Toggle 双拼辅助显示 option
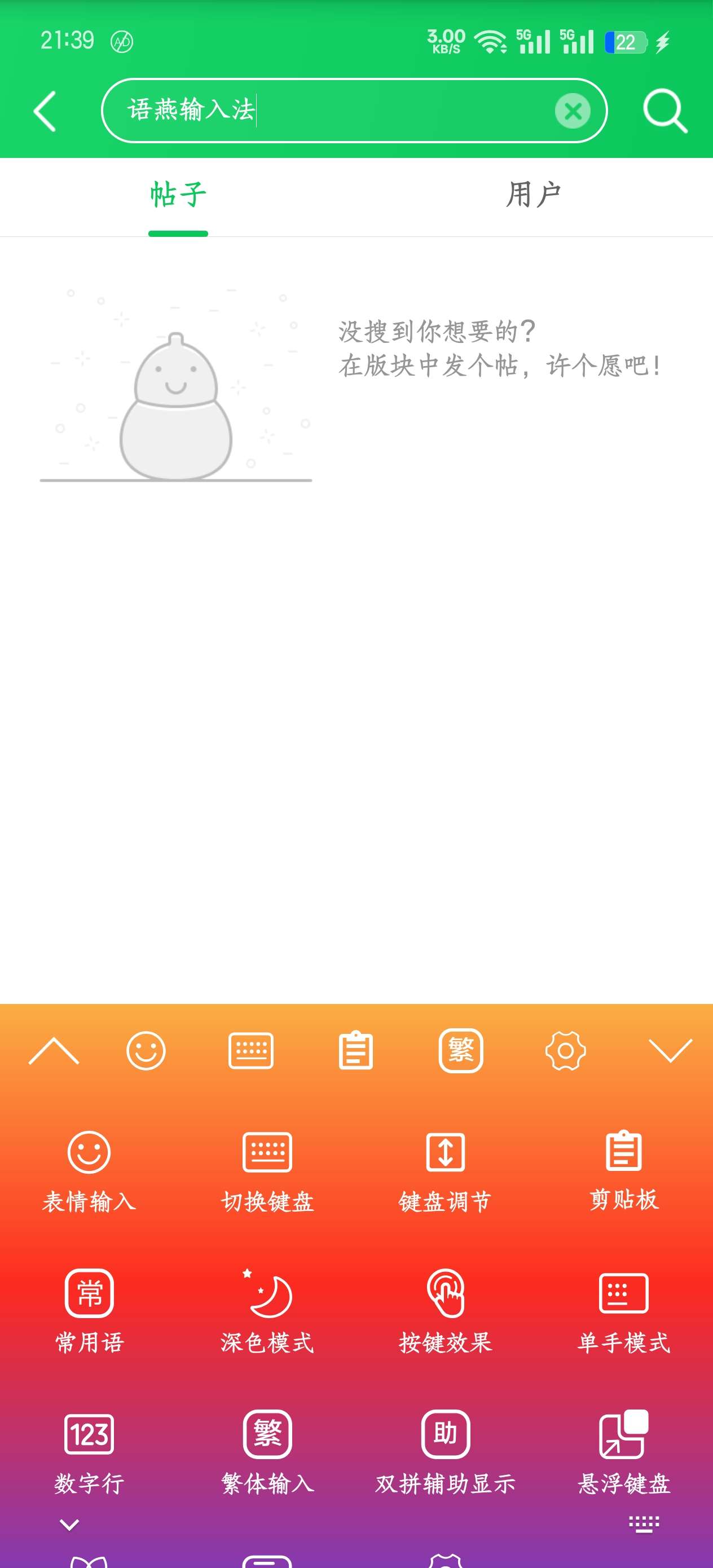Viewport: 713px width, 1568px height. (x=445, y=1453)
